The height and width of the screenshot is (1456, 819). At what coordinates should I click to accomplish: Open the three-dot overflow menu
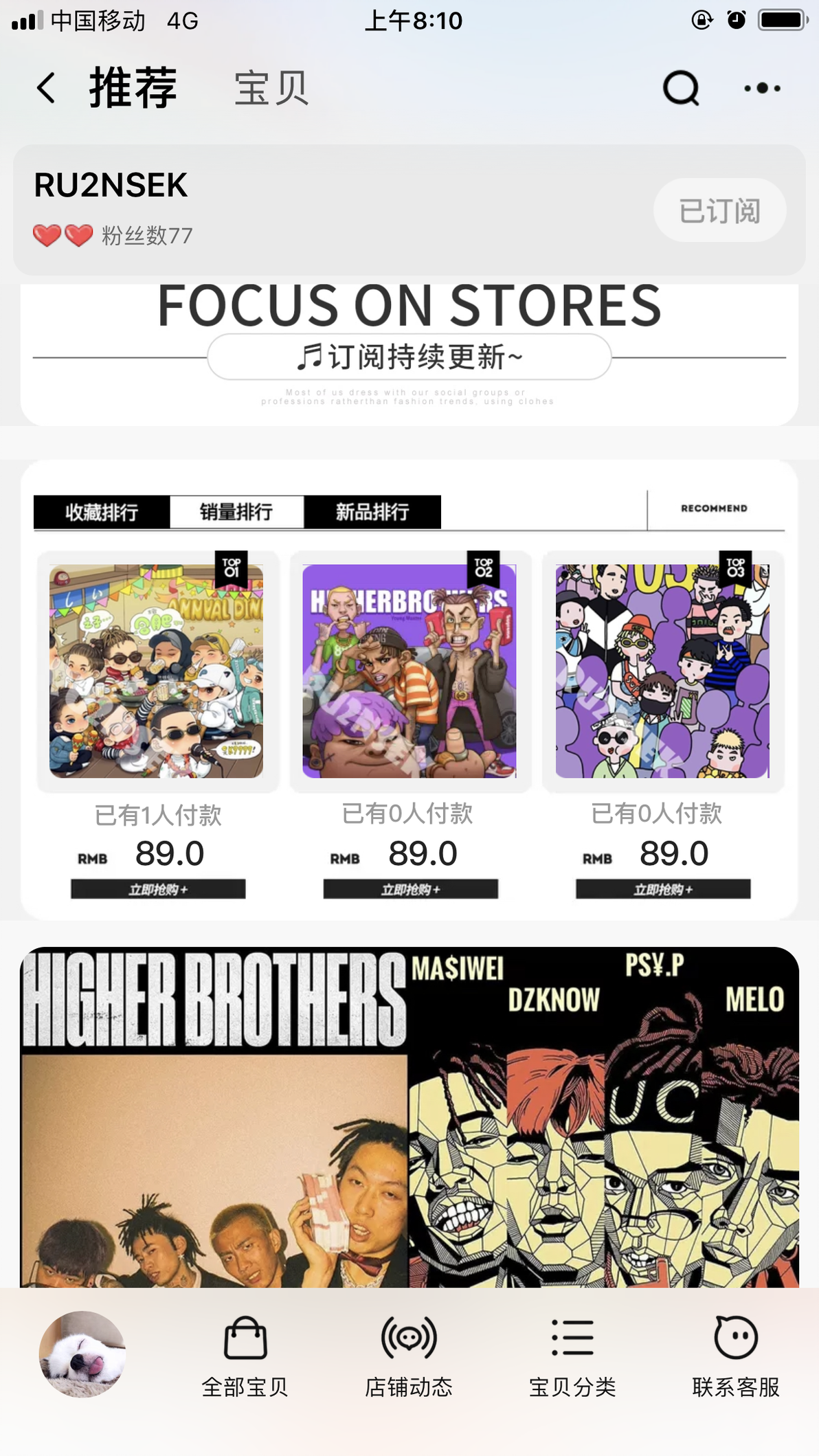pyautogui.click(x=762, y=88)
